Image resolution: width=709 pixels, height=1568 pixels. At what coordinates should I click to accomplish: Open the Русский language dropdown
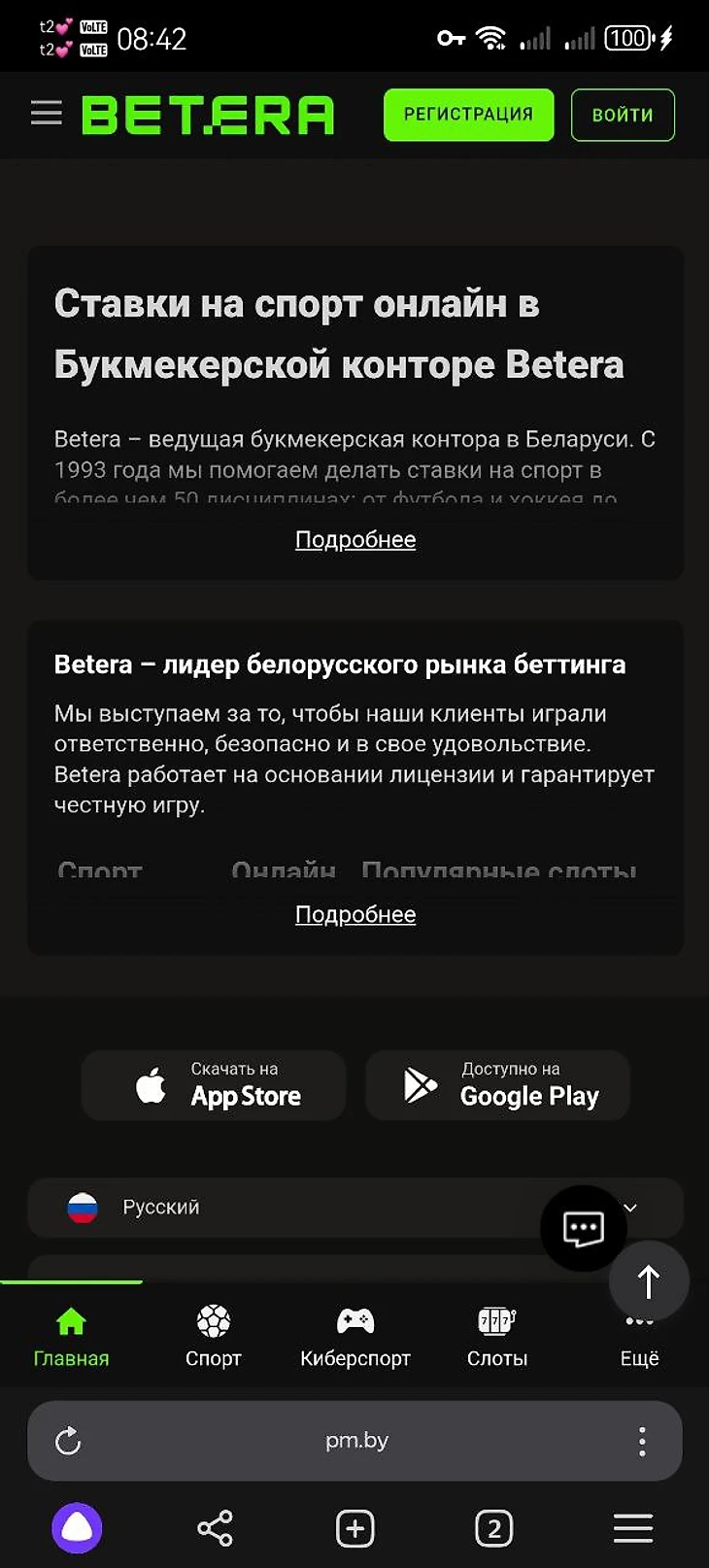click(291, 1208)
